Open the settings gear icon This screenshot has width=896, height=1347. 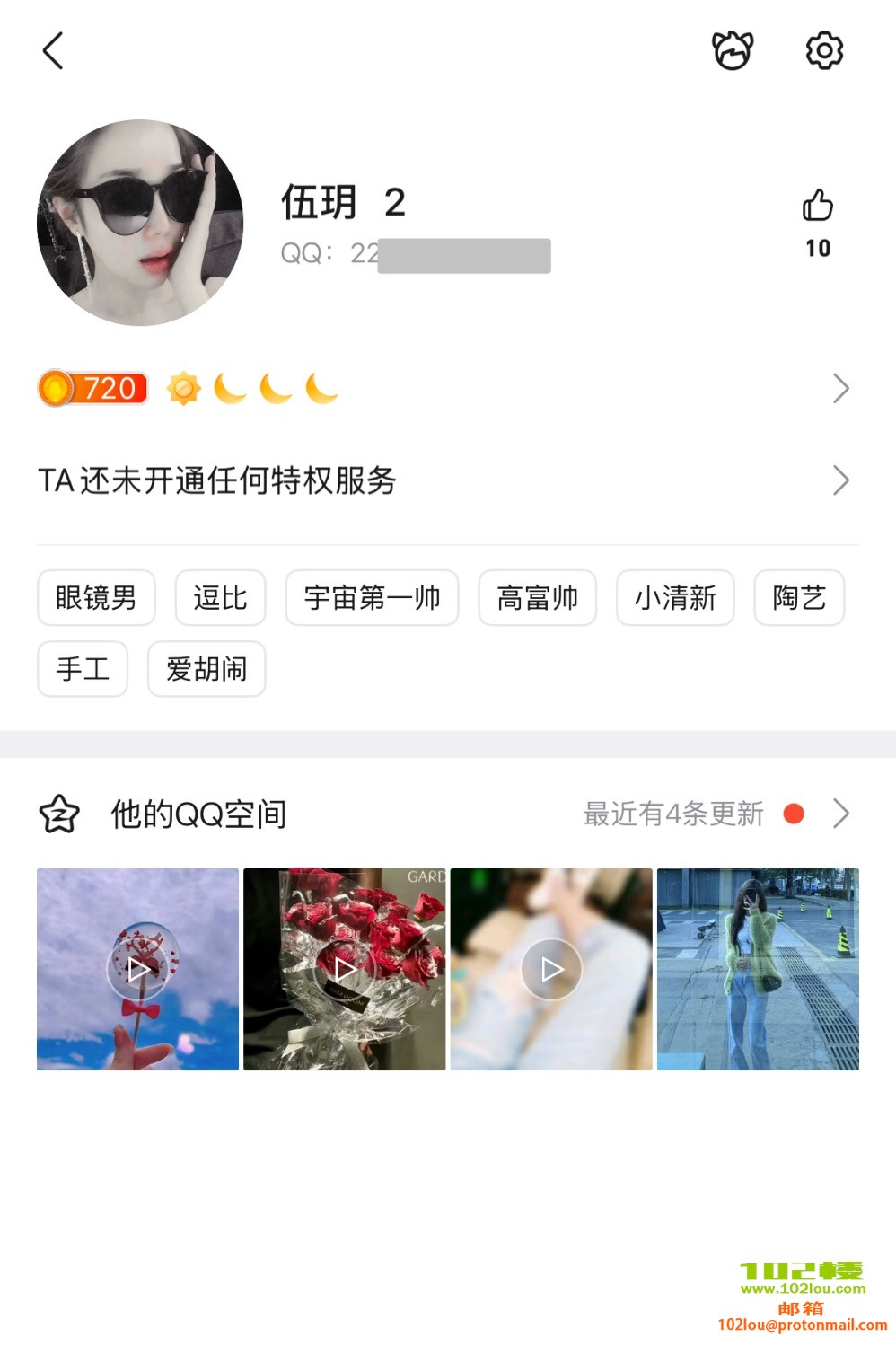pos(823,51)
